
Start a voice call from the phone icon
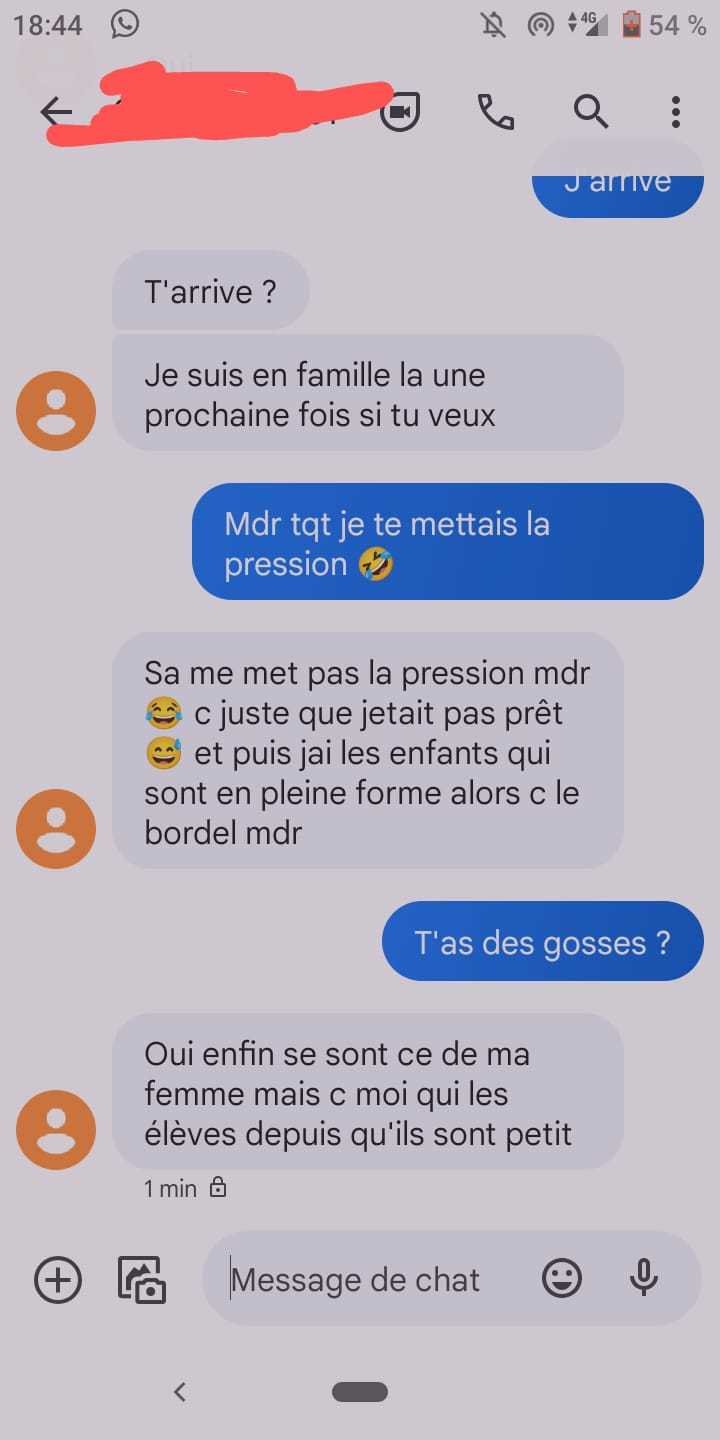496,112
